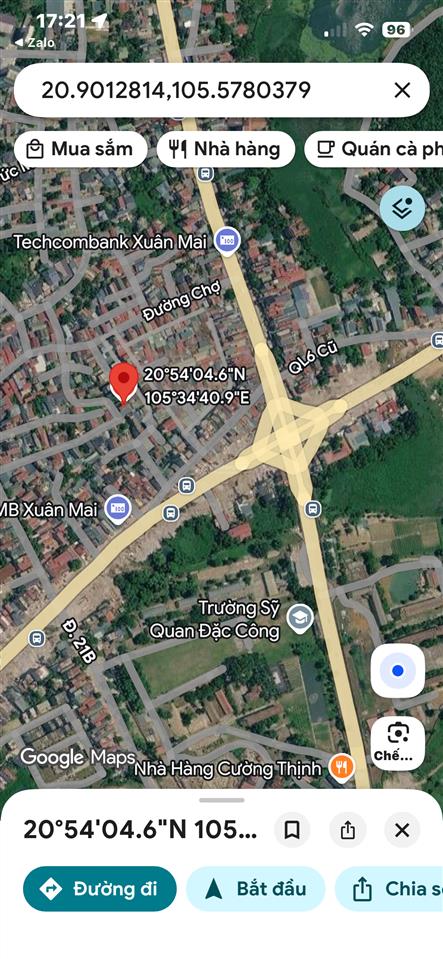The width and height of the screenshot is (443, 959).
Task: Open Nhà Hàng Cường Thịnh marker
Action: [341, 767]
